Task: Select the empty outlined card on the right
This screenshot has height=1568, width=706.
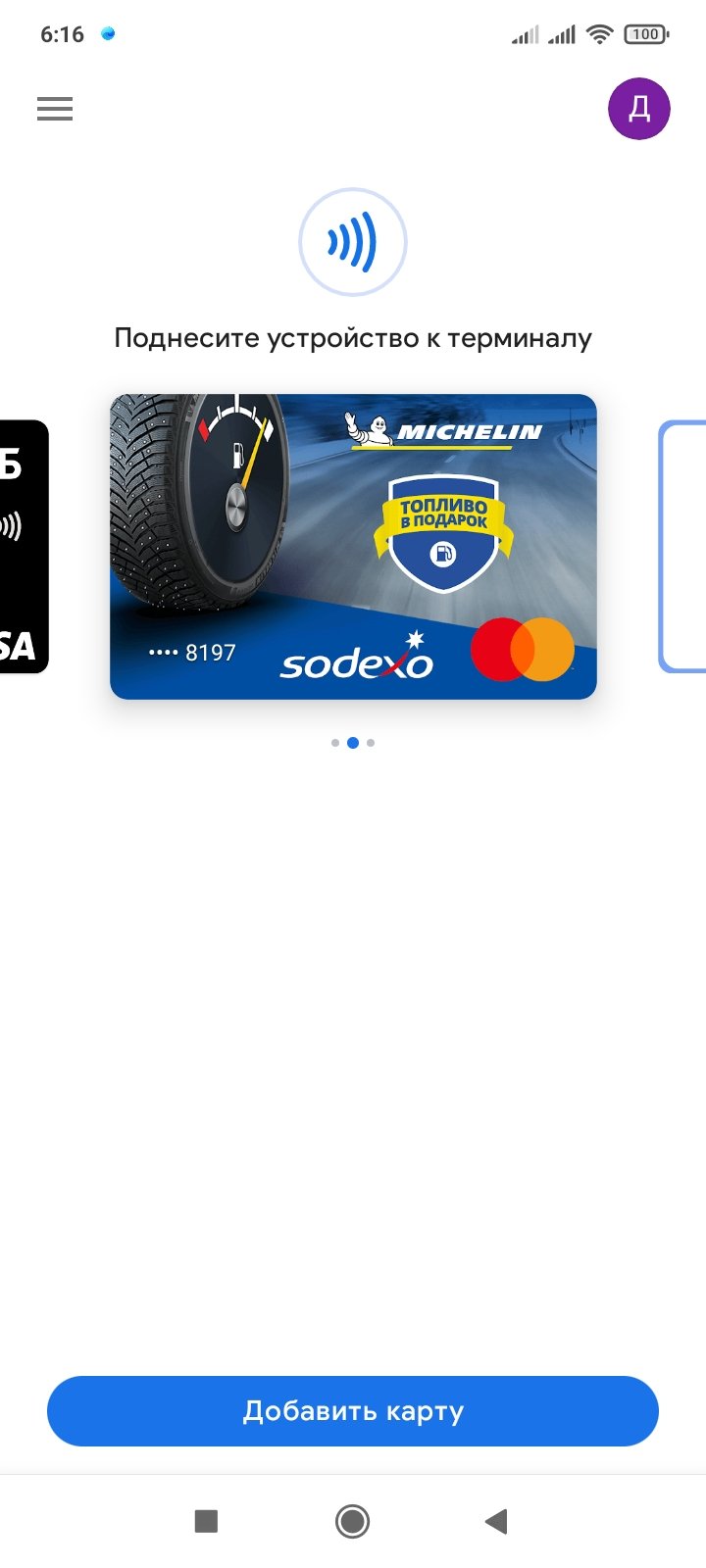Action: pyautogui.click(x=682, y=547)
